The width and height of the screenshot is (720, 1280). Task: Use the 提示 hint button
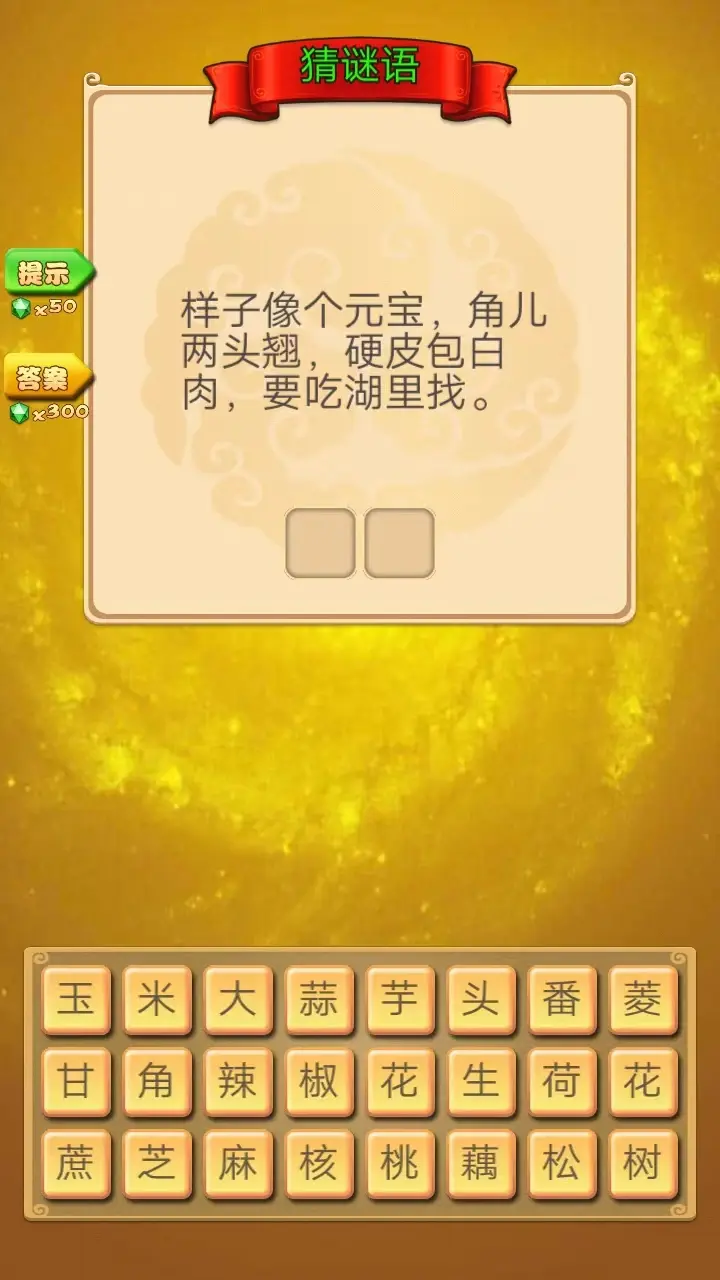tap(47, 272)
